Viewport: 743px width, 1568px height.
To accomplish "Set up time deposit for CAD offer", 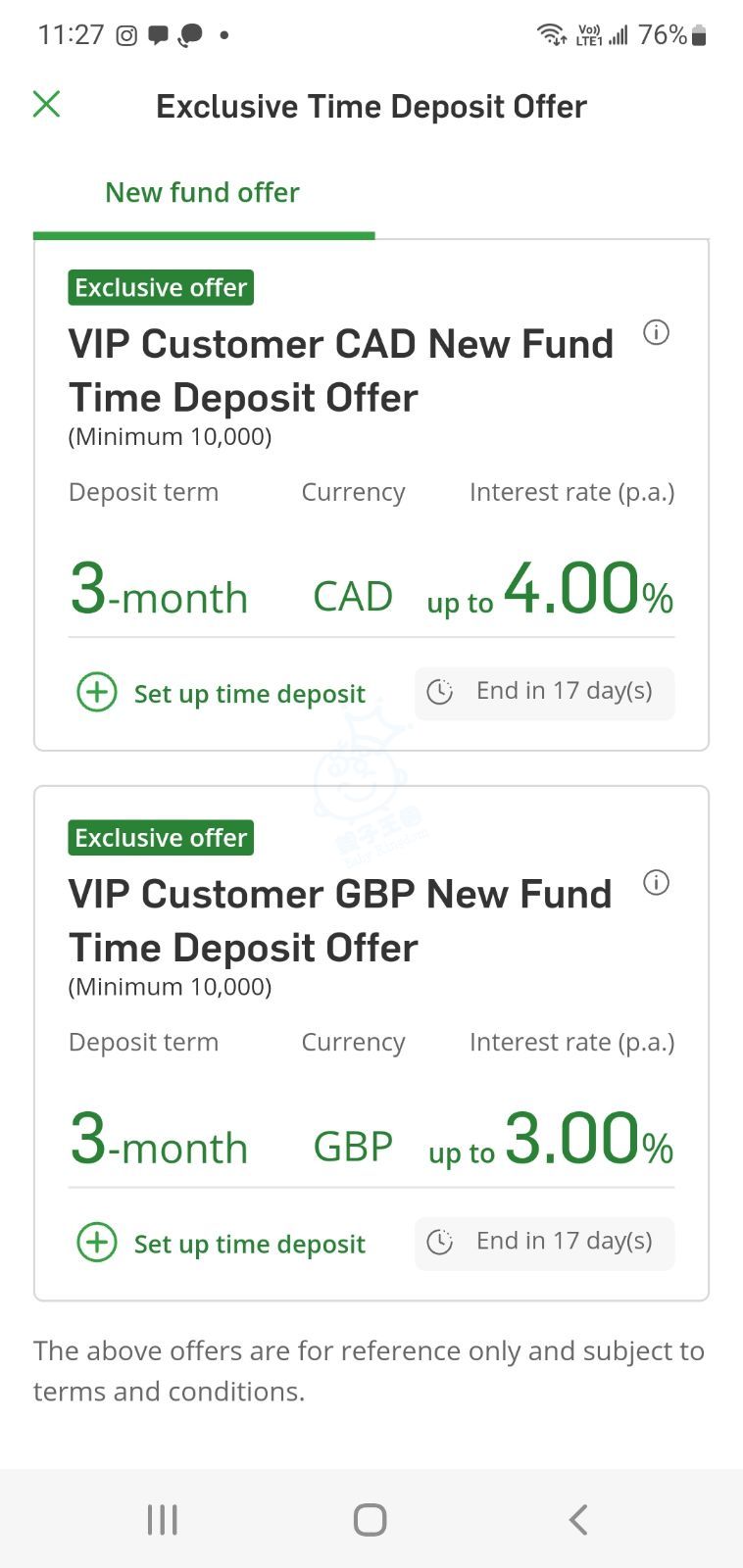I will [222, 693].
